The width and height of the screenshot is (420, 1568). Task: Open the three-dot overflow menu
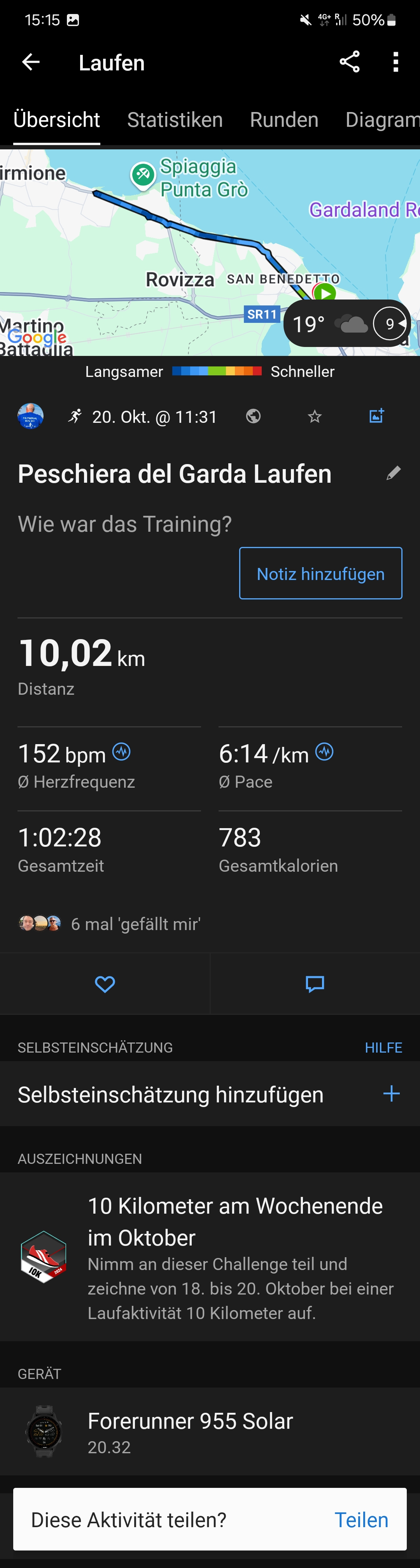395,62
